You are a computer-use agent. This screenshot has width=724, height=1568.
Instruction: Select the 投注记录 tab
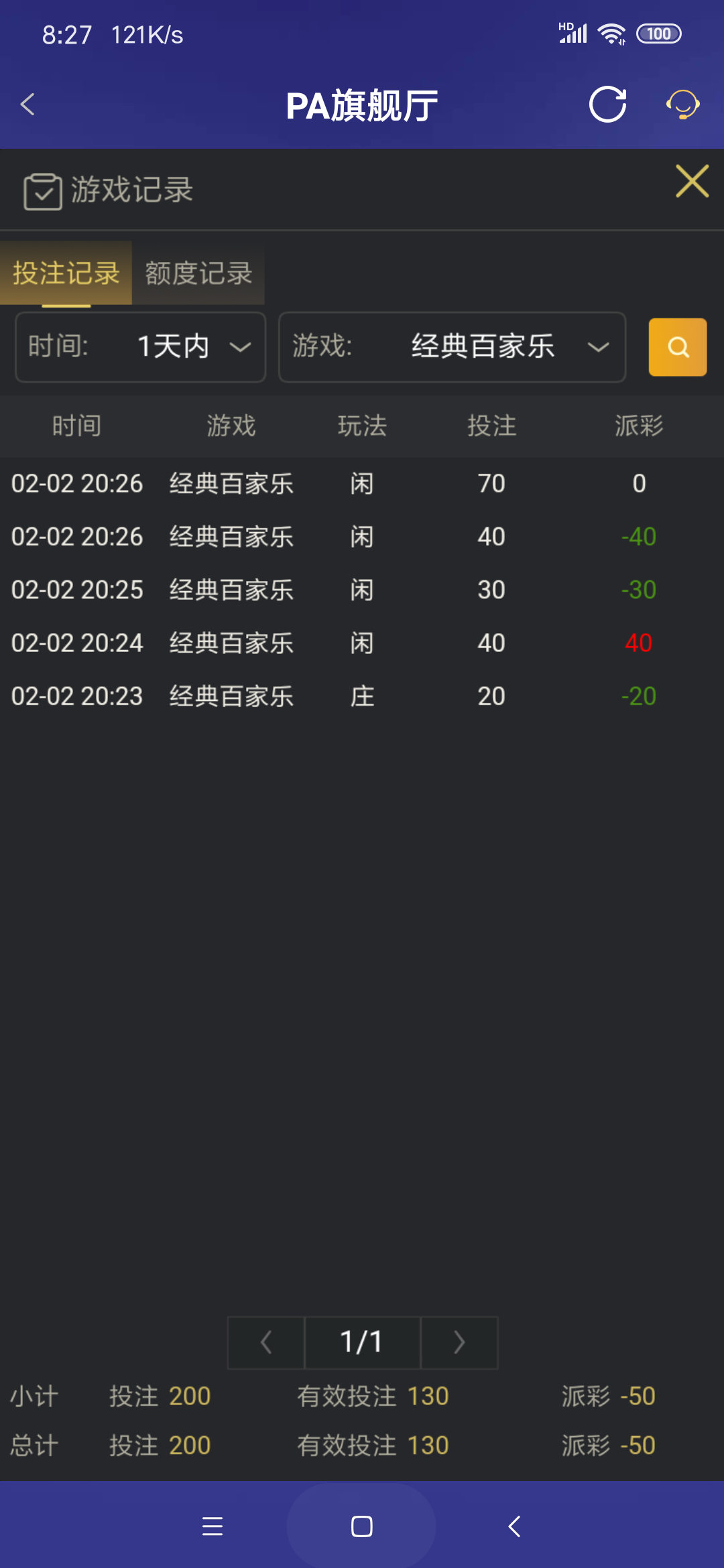(66, 273)
